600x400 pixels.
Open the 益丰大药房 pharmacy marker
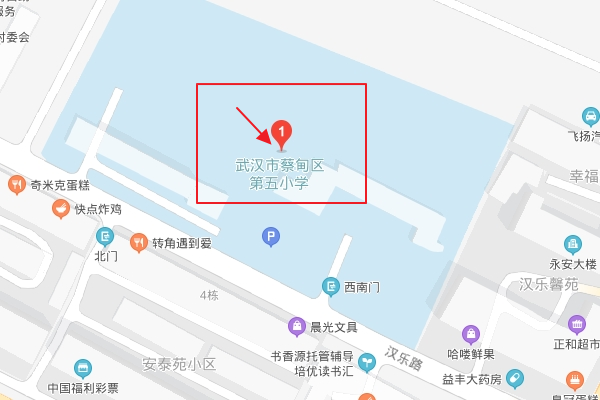514,378
